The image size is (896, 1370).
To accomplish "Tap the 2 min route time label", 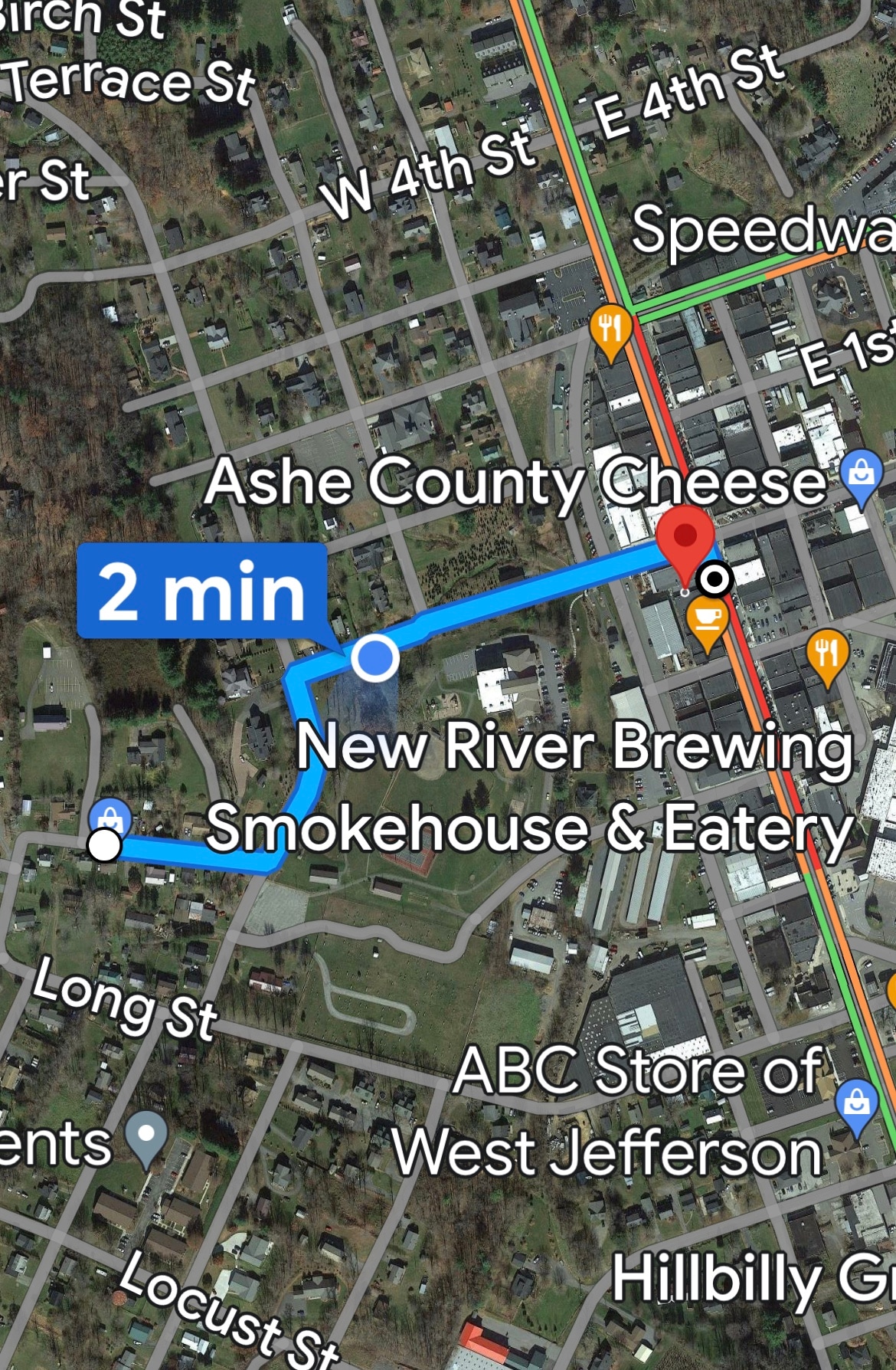I will [202, 592].
